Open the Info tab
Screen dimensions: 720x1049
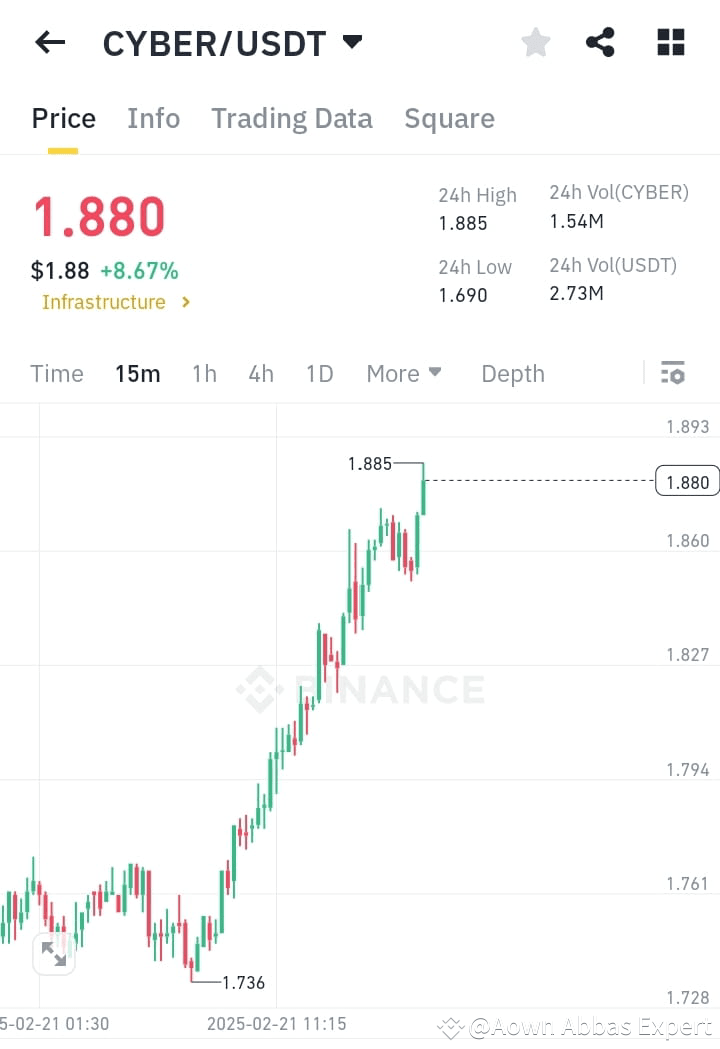tap(153, 118)
